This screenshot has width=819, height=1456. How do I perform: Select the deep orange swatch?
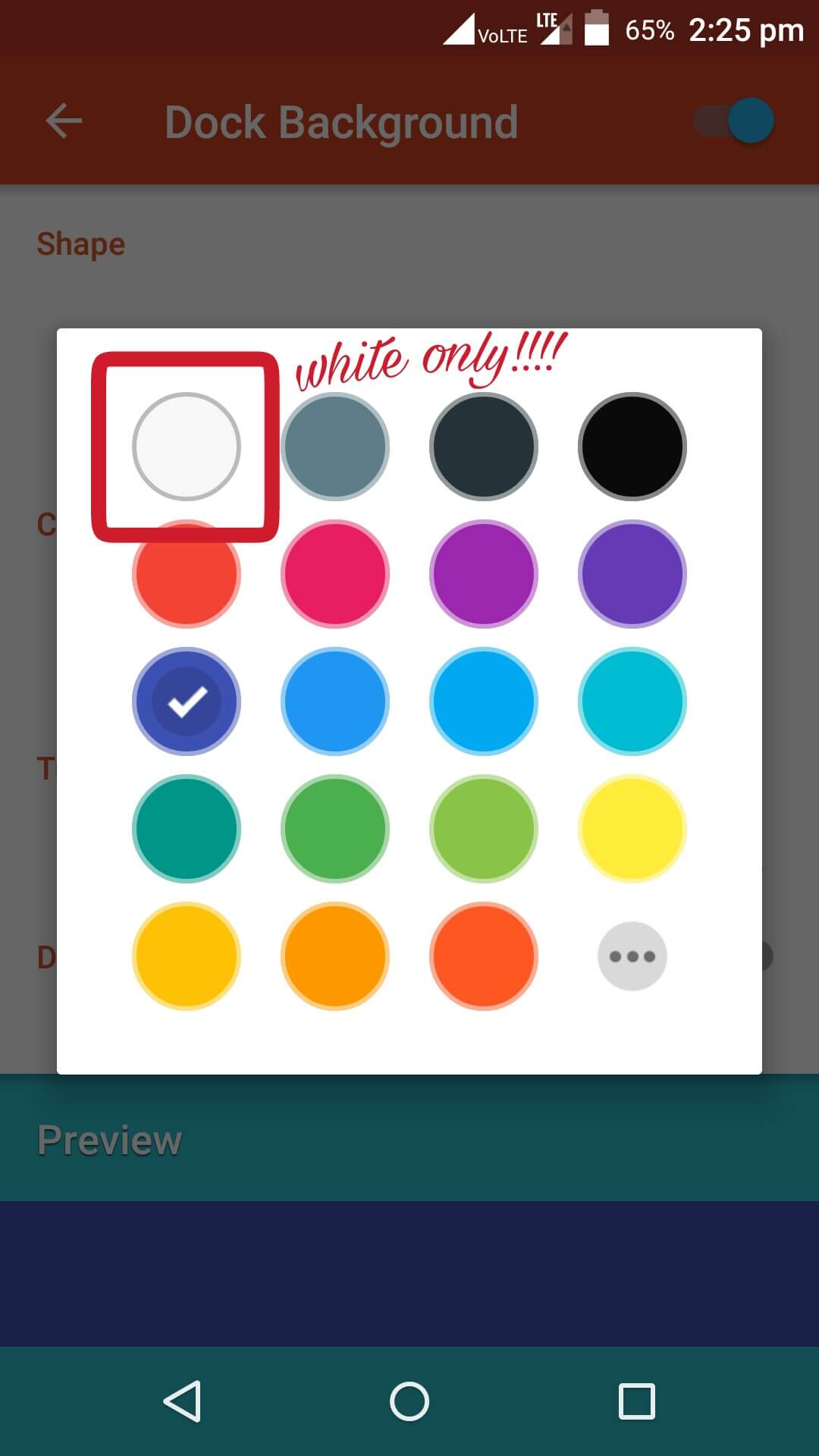pyautogui.click(x=484, y=956)
